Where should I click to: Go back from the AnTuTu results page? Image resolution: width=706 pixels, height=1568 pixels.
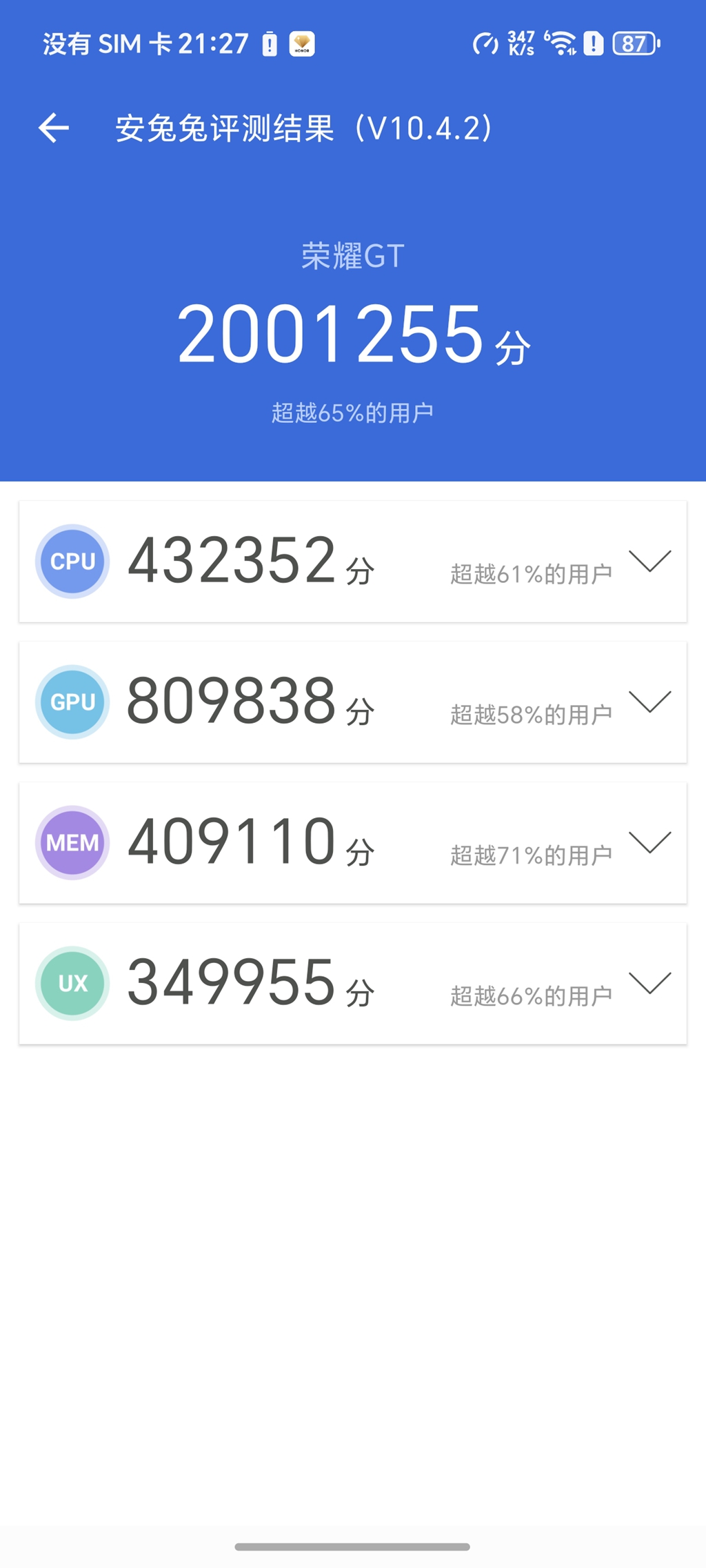(54, 128)
